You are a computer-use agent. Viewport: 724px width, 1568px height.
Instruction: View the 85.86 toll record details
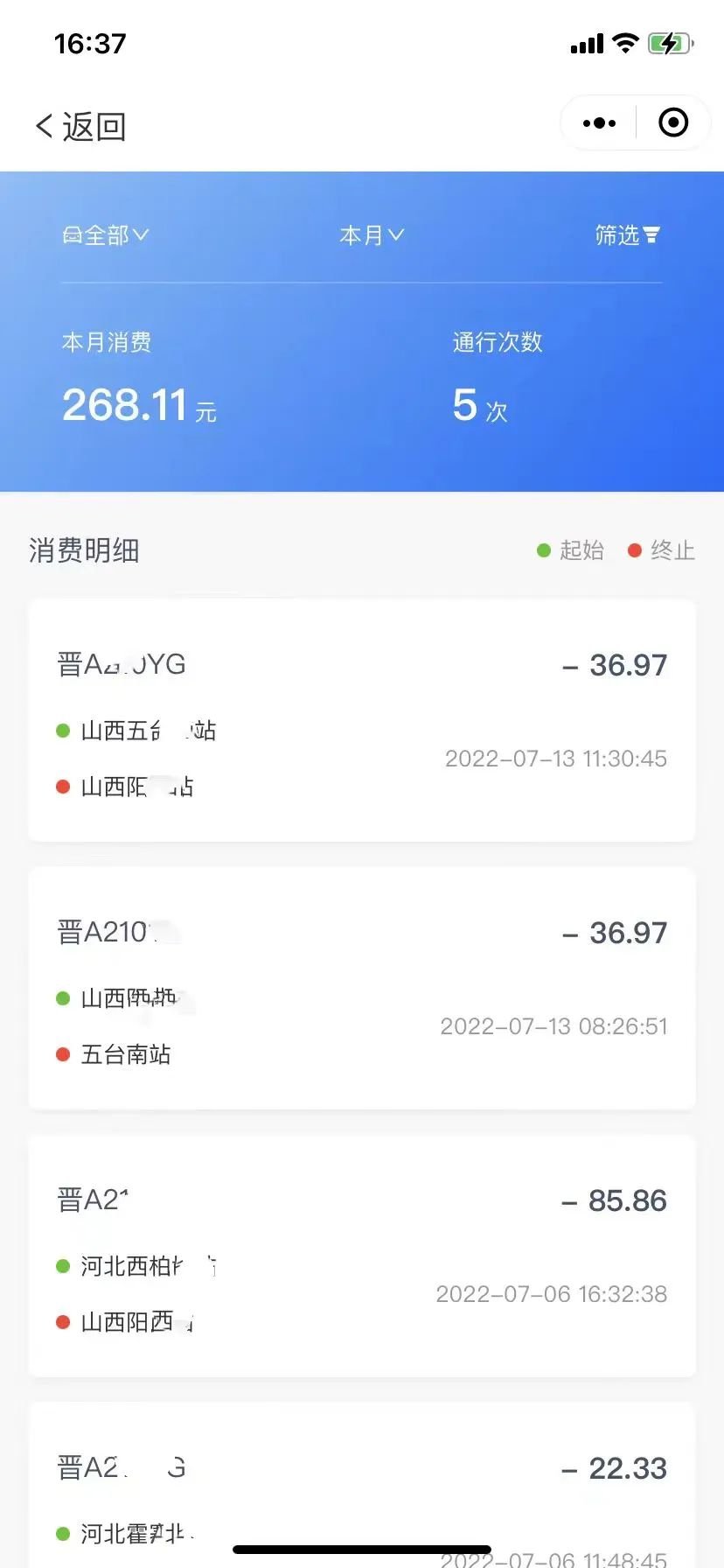(x=362, y=1256)
